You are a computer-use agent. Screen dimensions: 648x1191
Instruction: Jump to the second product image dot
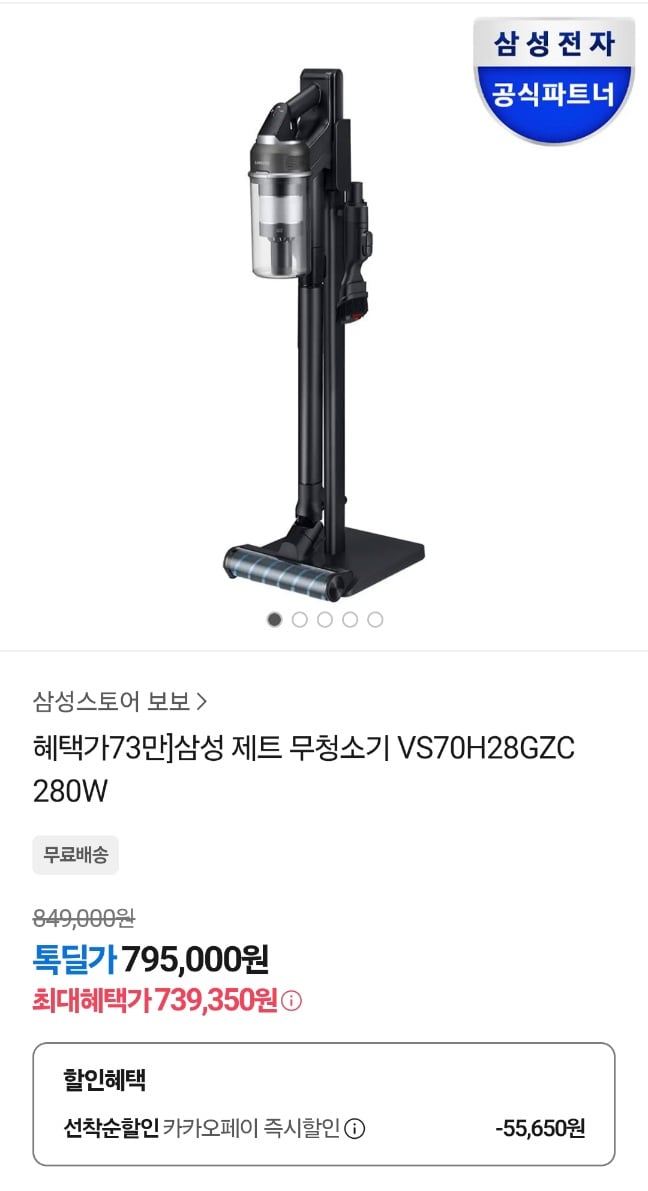(x=300, y=620)
